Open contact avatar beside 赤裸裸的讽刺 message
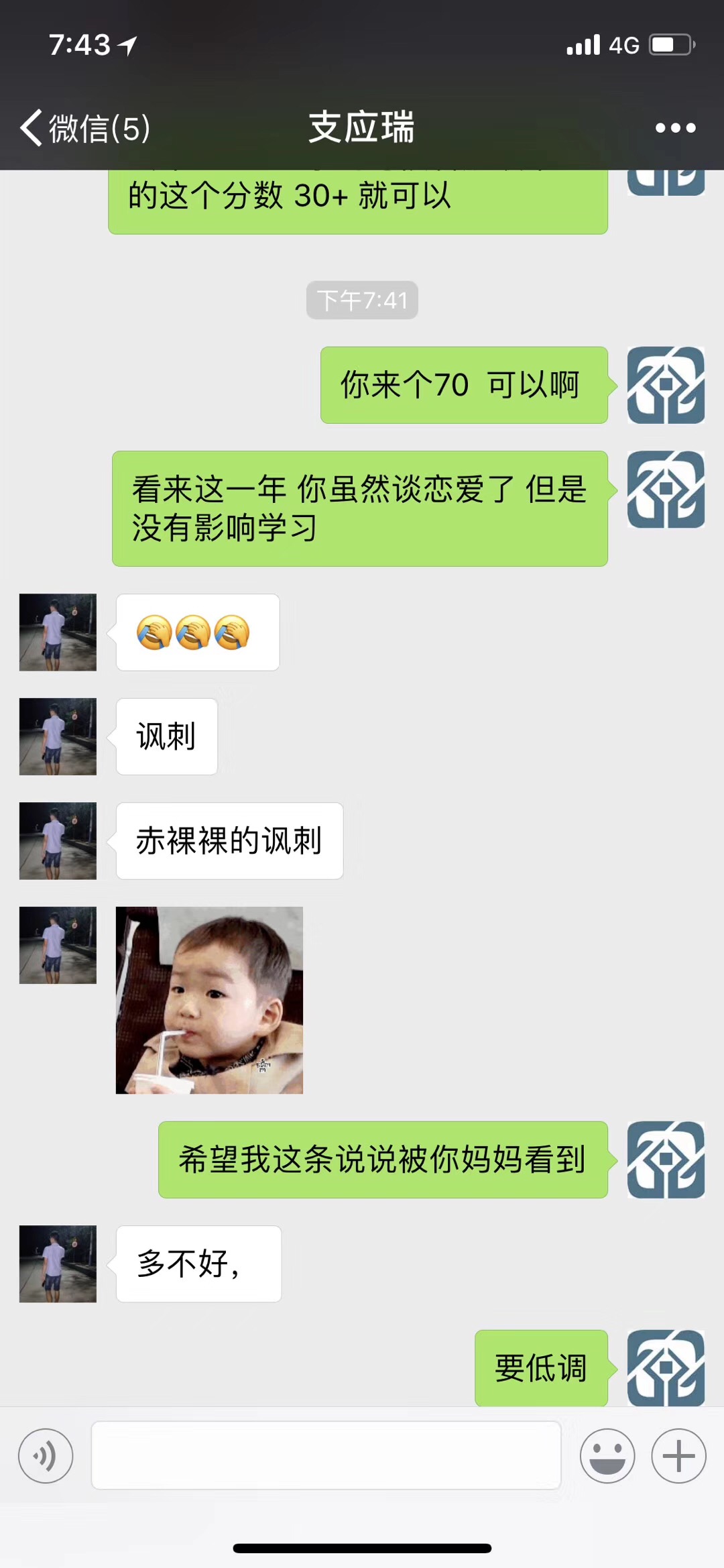The image size is (724, 1568). [58, 841]
